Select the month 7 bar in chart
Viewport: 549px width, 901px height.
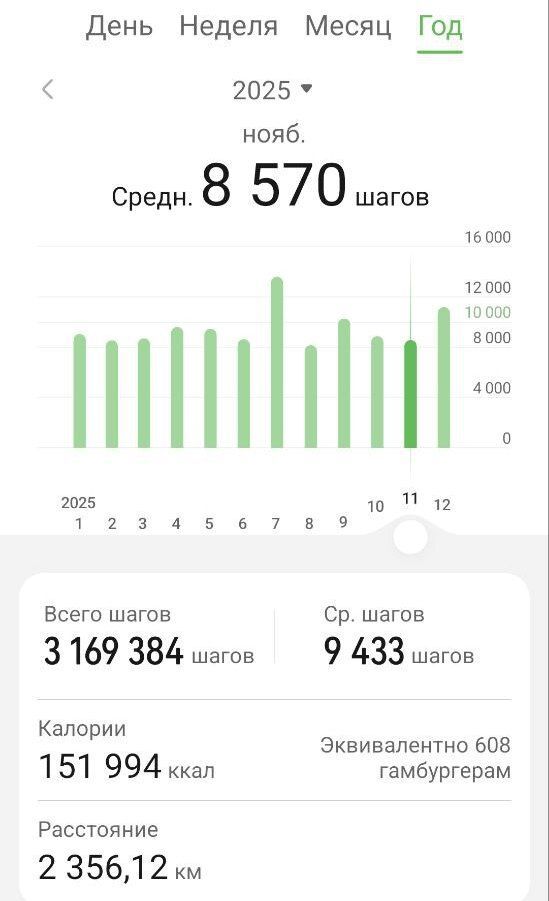[x=277, y=363]
